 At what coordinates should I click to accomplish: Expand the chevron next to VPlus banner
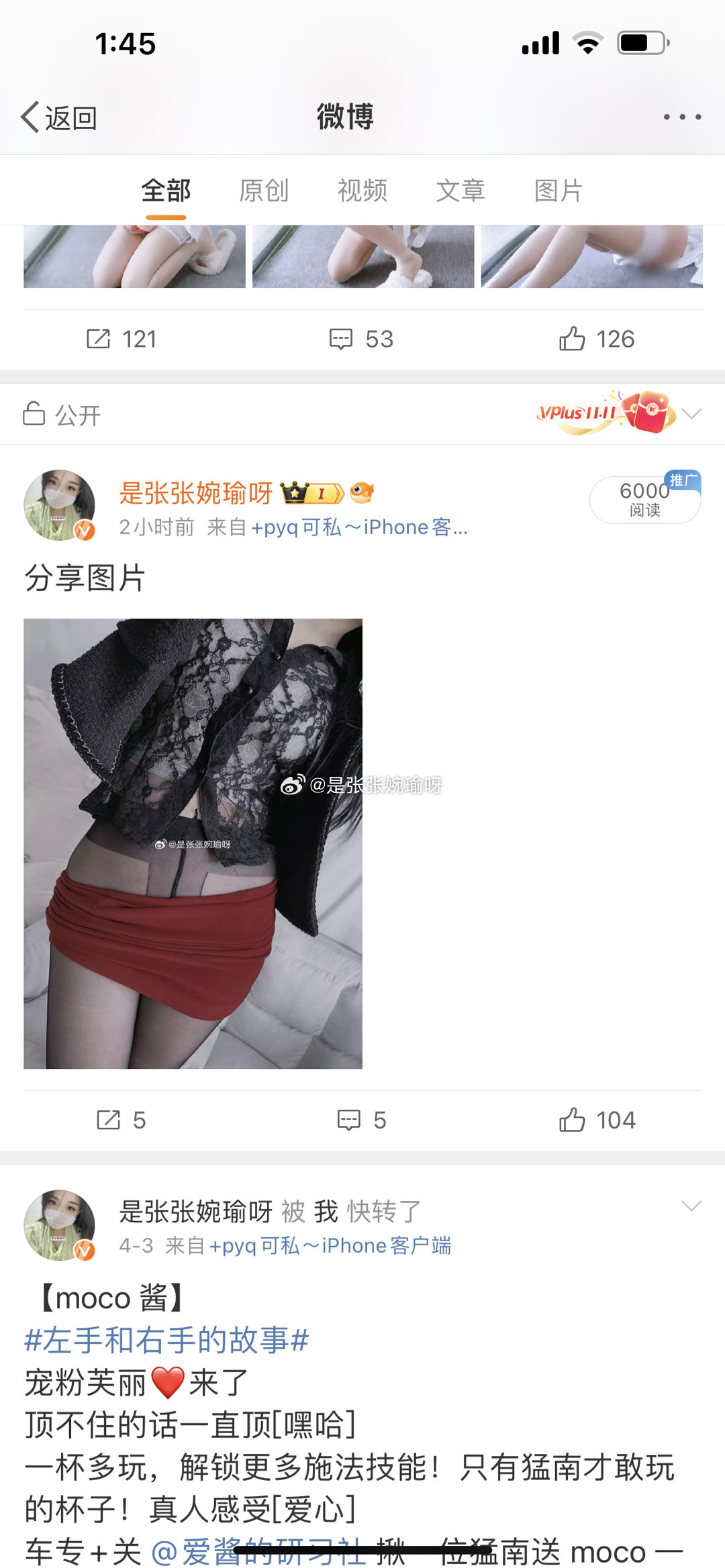(691, 413)
